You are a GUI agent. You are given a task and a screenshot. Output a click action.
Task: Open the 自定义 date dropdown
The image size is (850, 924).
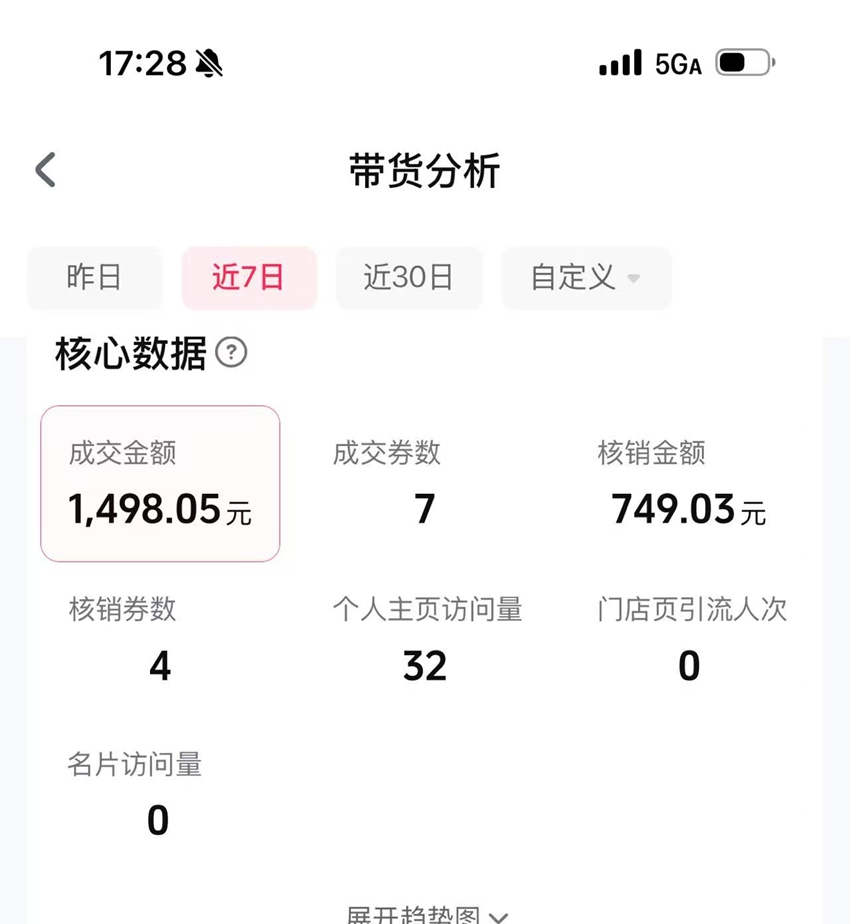tap(586, 277)
